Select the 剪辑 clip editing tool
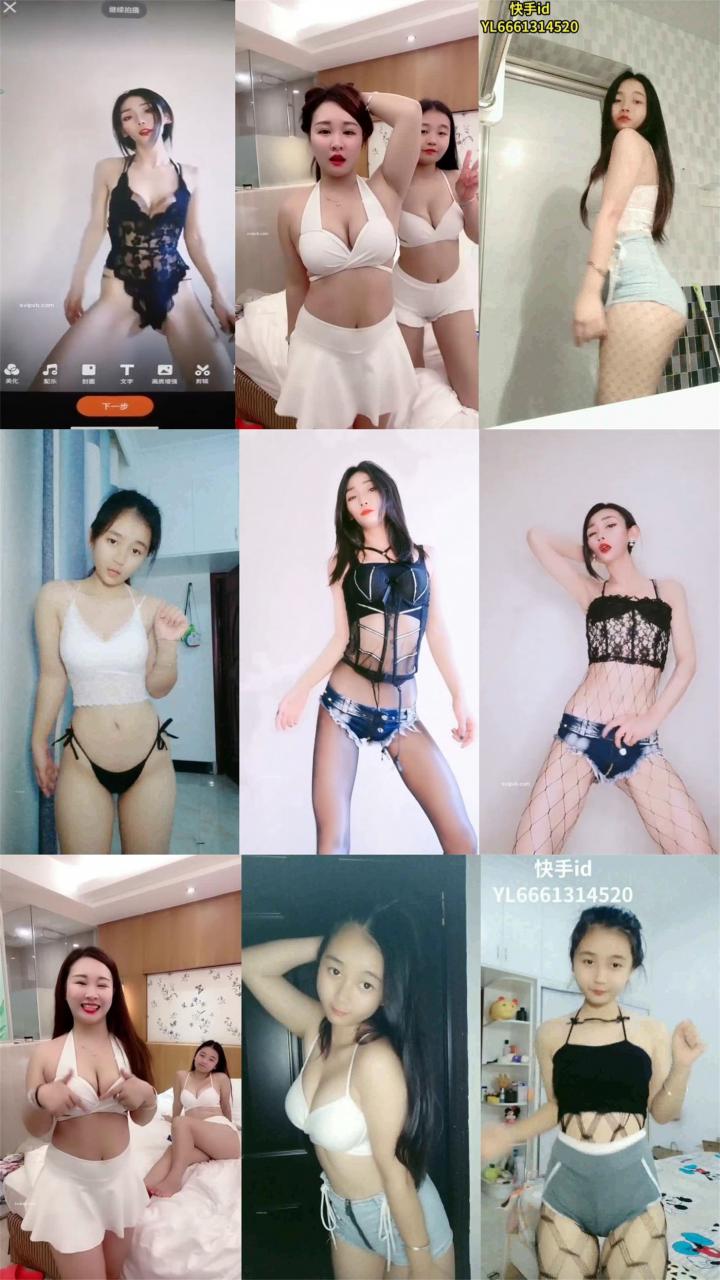The width and height of the screenshot is (720, 1280). [x=203, y=370]
